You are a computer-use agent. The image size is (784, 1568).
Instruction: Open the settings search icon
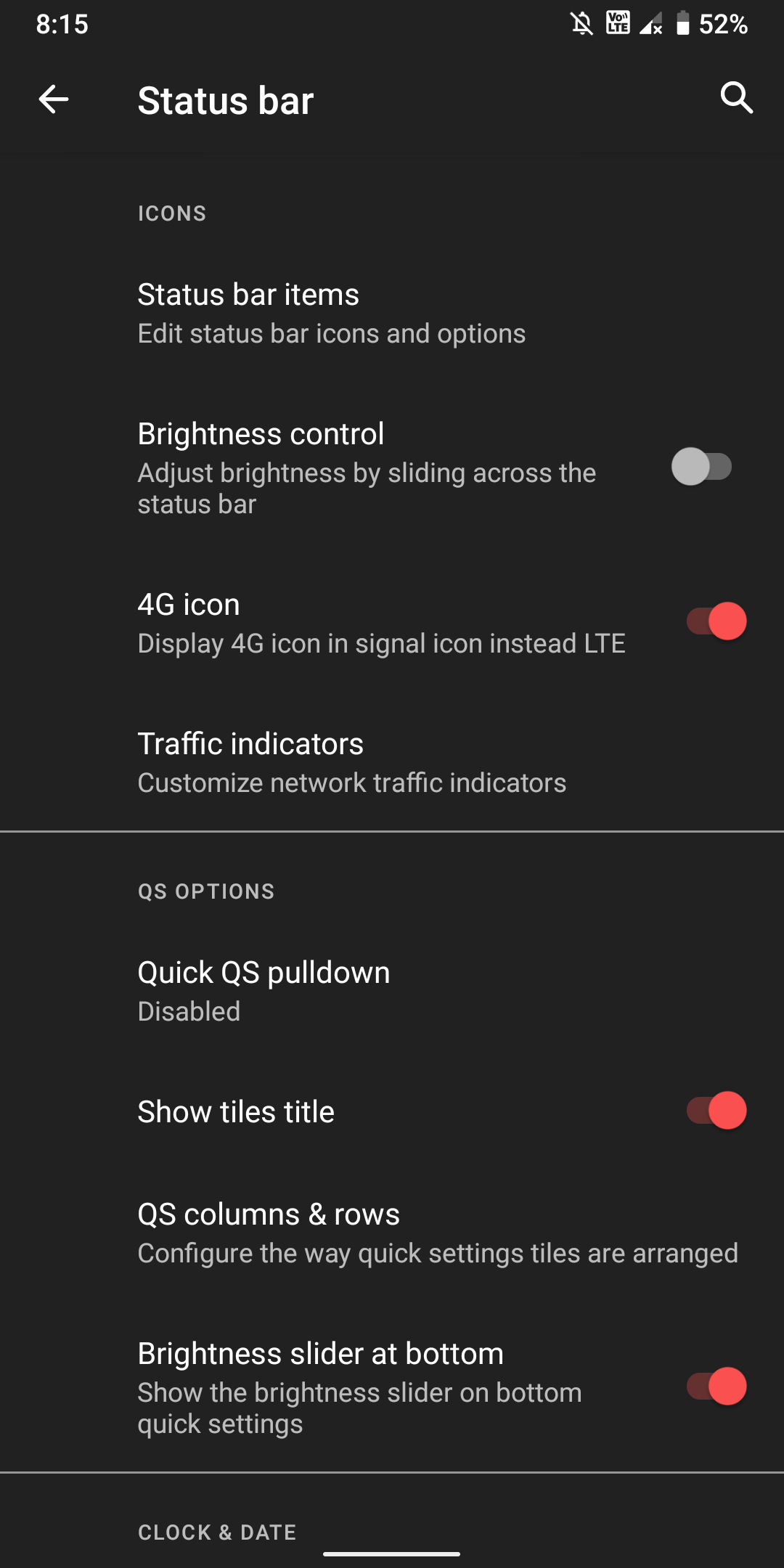click(736, 98)
